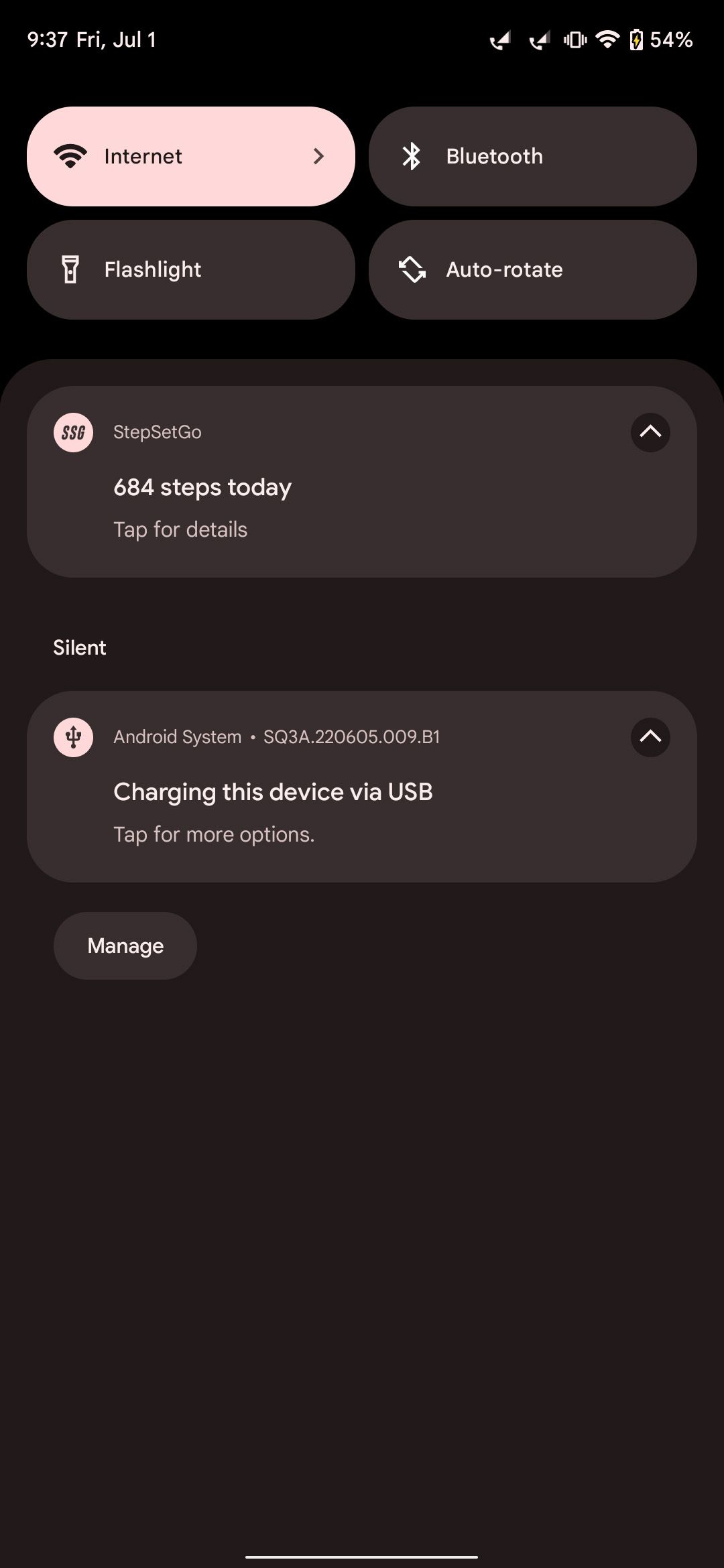Tap the Wi-Fi icon in the Internet tile

[70, 155]
